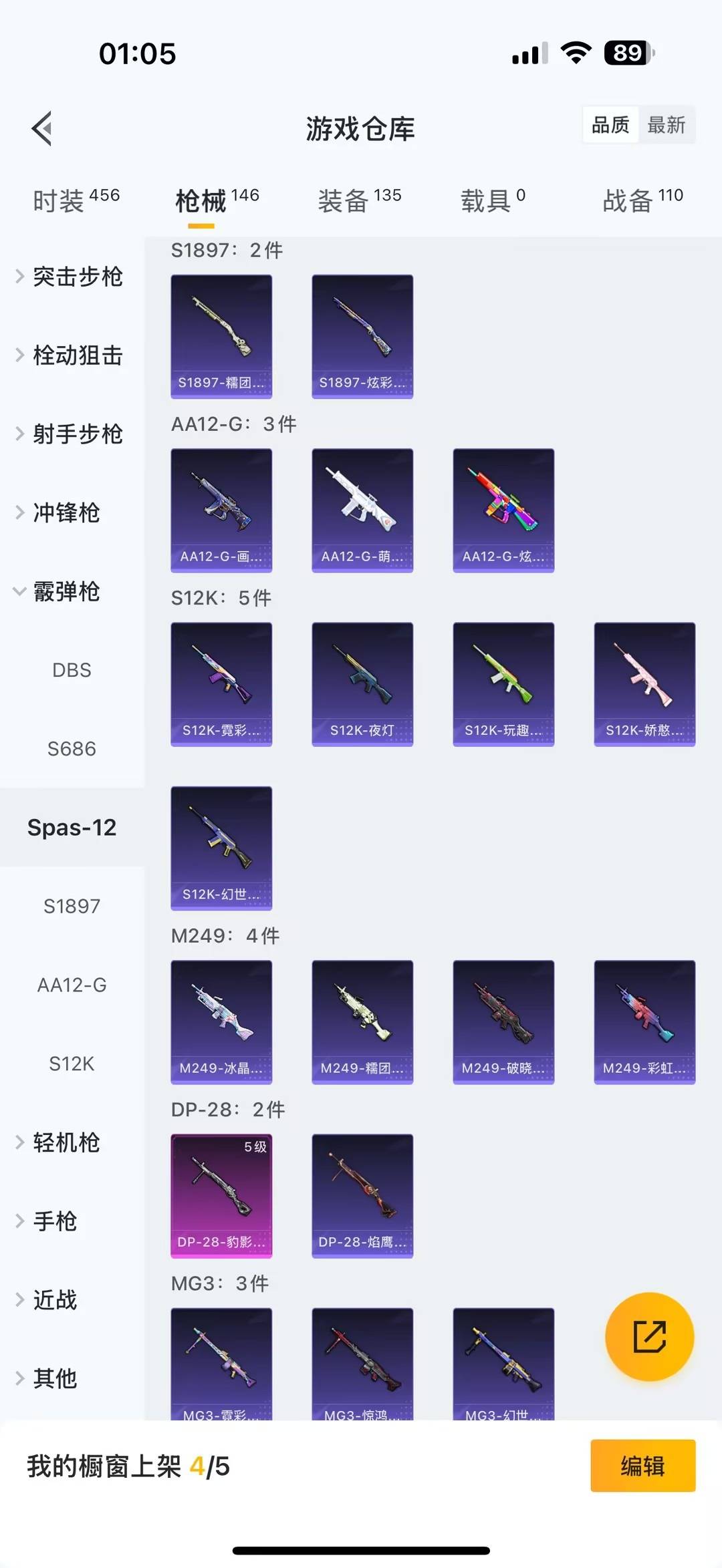Click the back arrow at top left
Viewport: 722px width, 1568px height.
click(x=42, y=128)
